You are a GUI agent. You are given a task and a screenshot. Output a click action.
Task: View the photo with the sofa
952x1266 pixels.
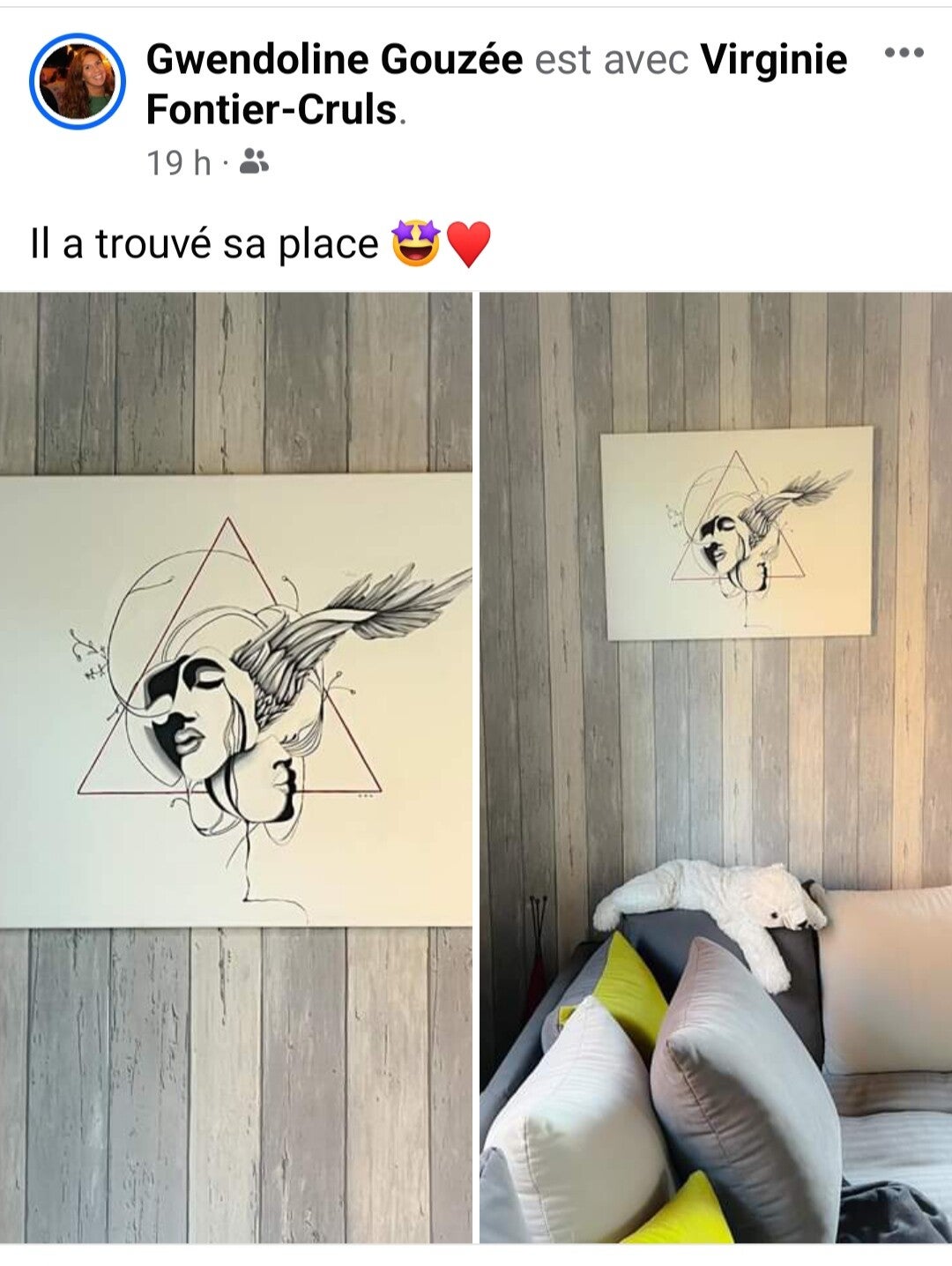(716, 767)
